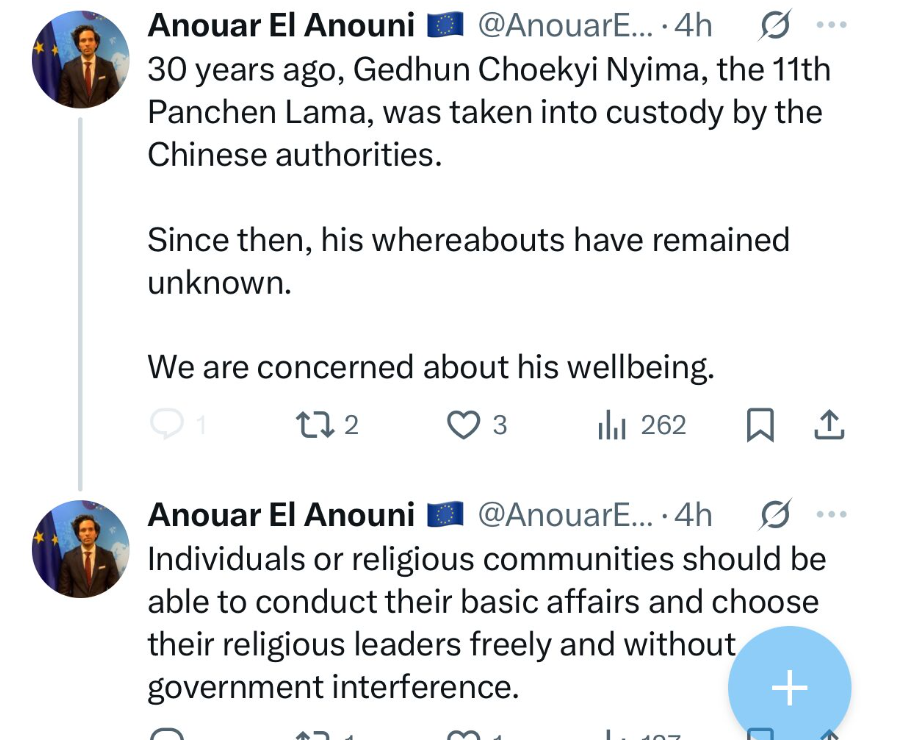The image size is (906, 740).
Task: Like the Panchen Lama custody tweet
Action: click(462, 425)
